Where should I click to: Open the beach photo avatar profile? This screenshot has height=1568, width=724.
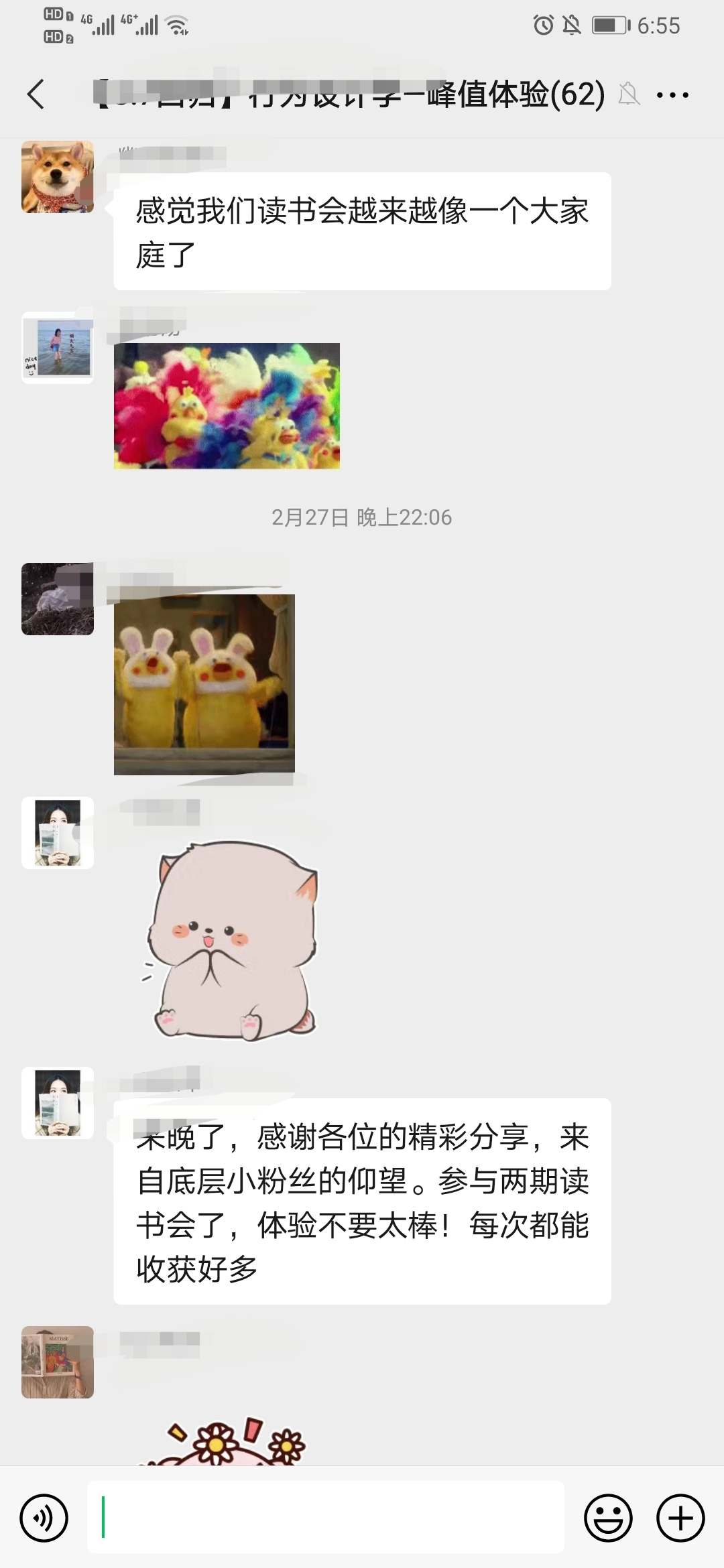coord(58,348)
